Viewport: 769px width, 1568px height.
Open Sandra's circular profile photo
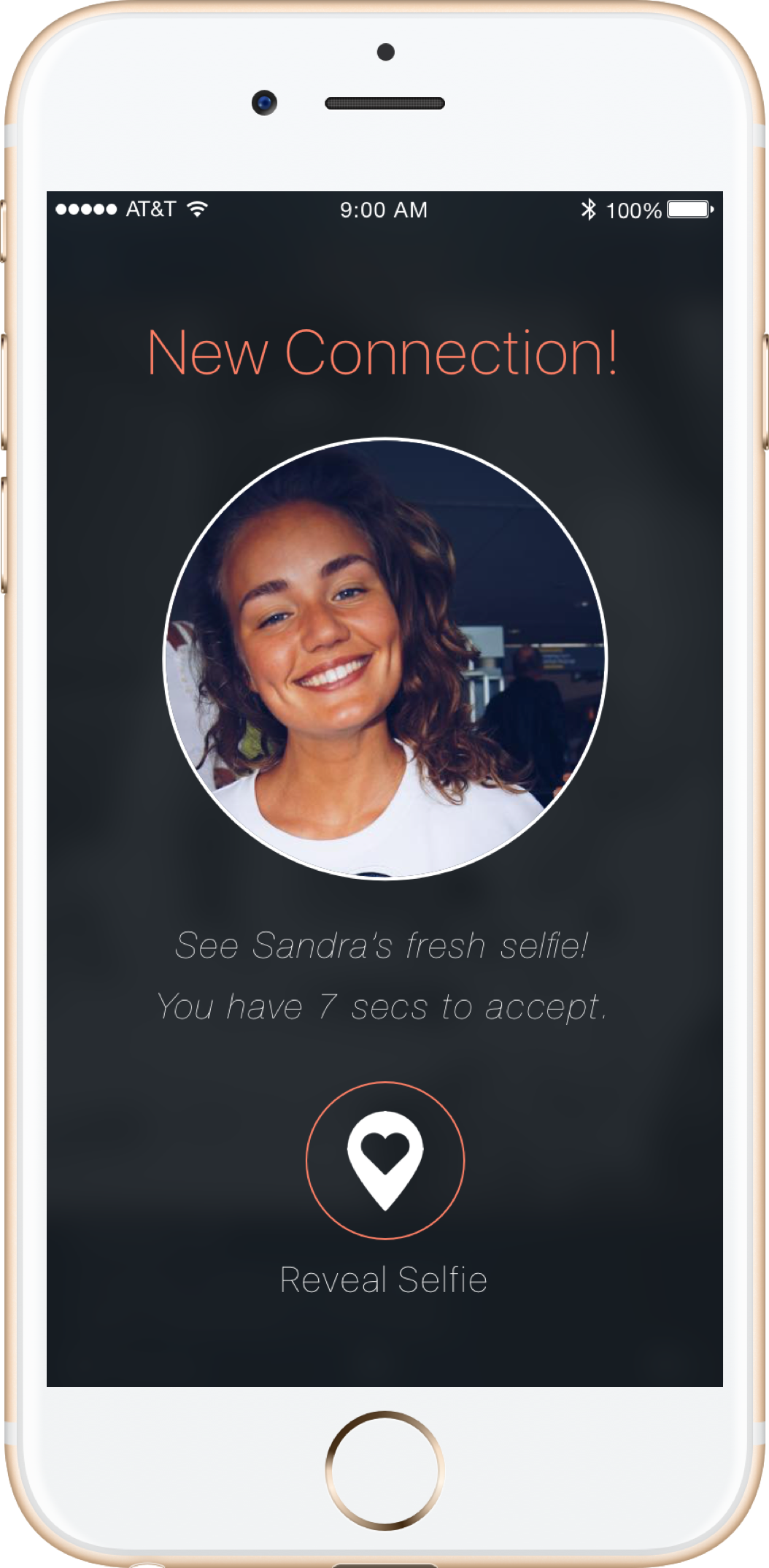[384, 658]
